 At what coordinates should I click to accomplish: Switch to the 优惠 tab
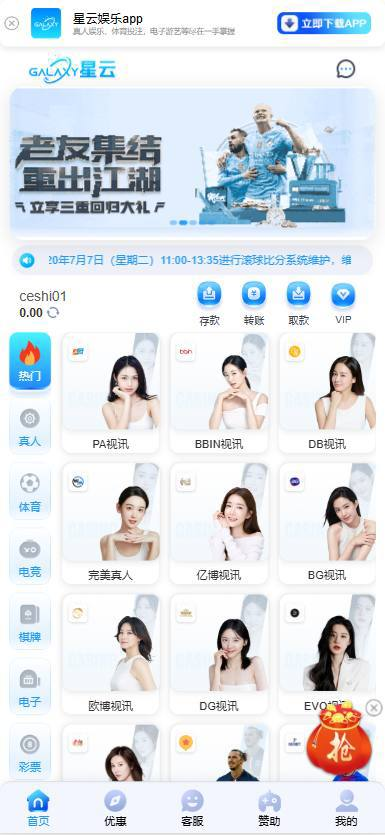point(115,808)
